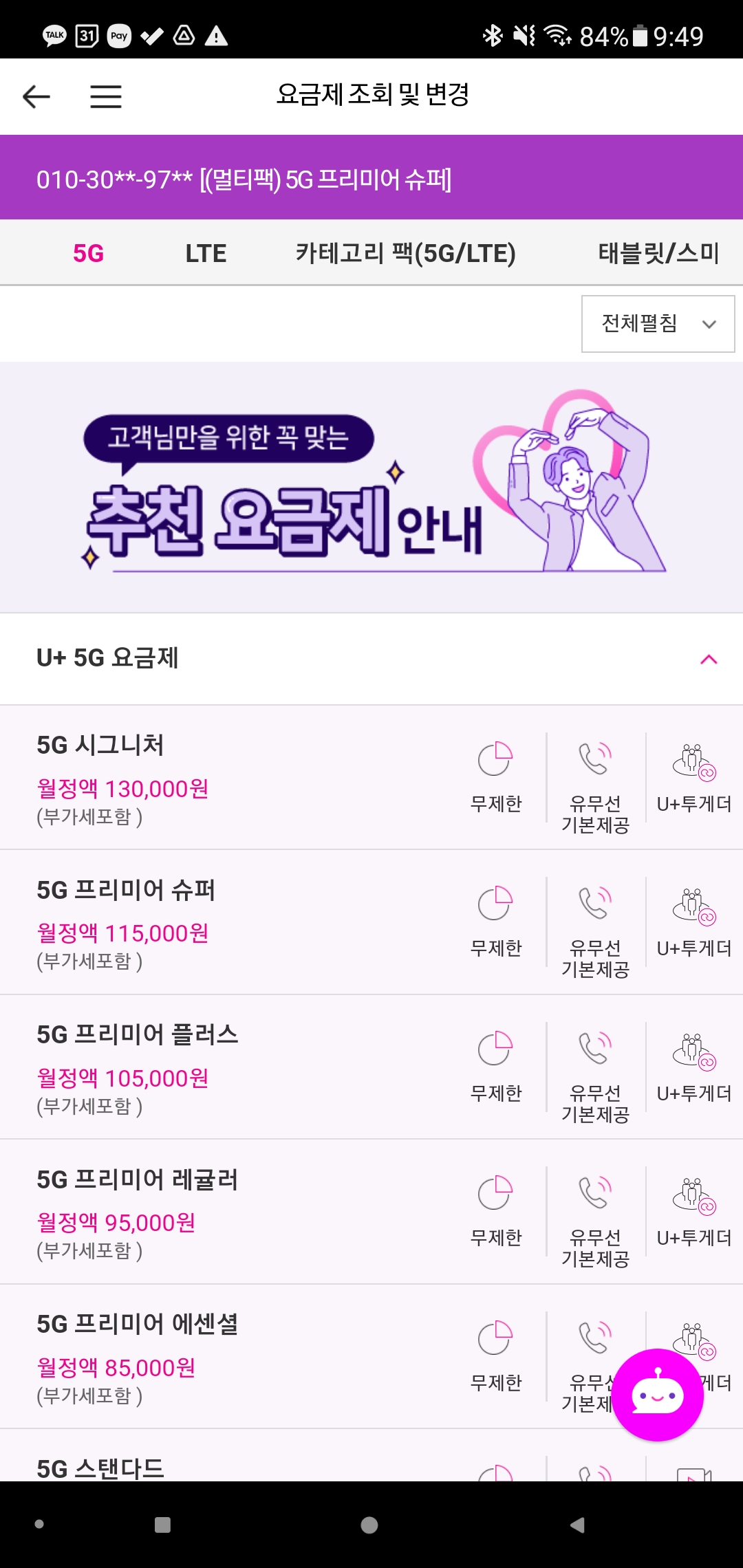743x1568 pixels.
Task: Open the hamburger menu
Action: tap(106, 96)
